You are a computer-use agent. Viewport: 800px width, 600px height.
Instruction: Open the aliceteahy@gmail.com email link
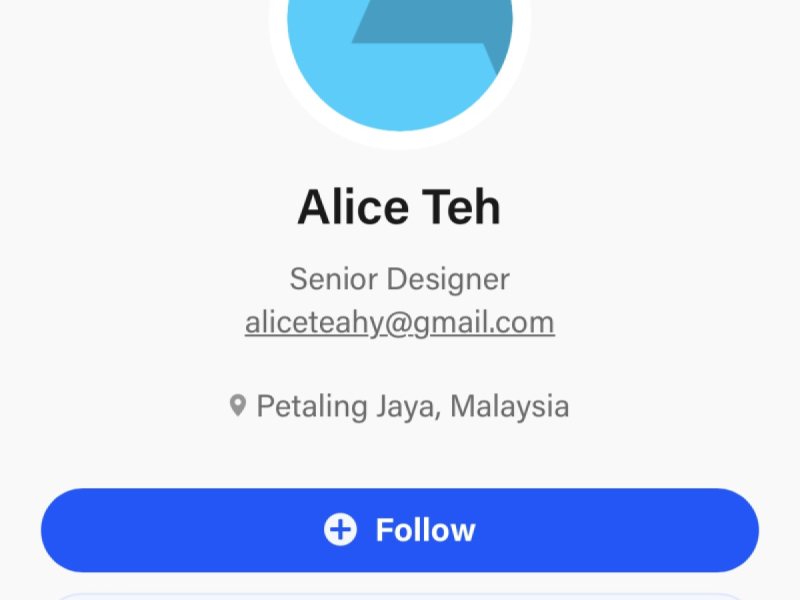pos(400,323)
